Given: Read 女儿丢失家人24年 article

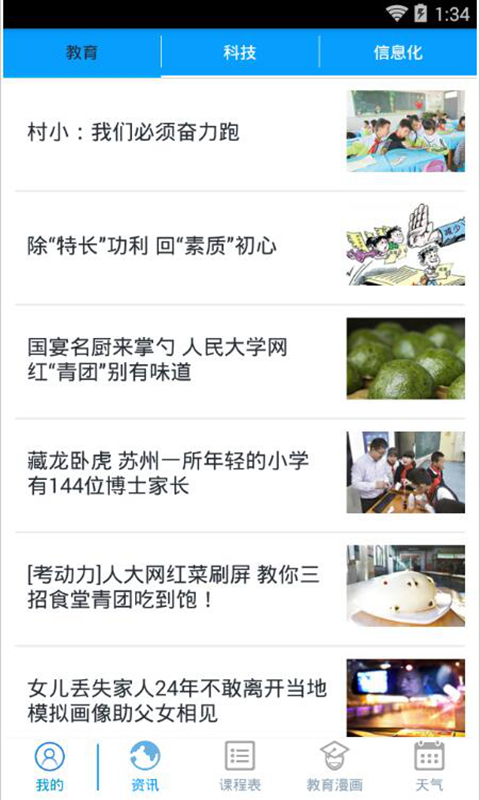Looking at the screenshot, I should 240,694.
